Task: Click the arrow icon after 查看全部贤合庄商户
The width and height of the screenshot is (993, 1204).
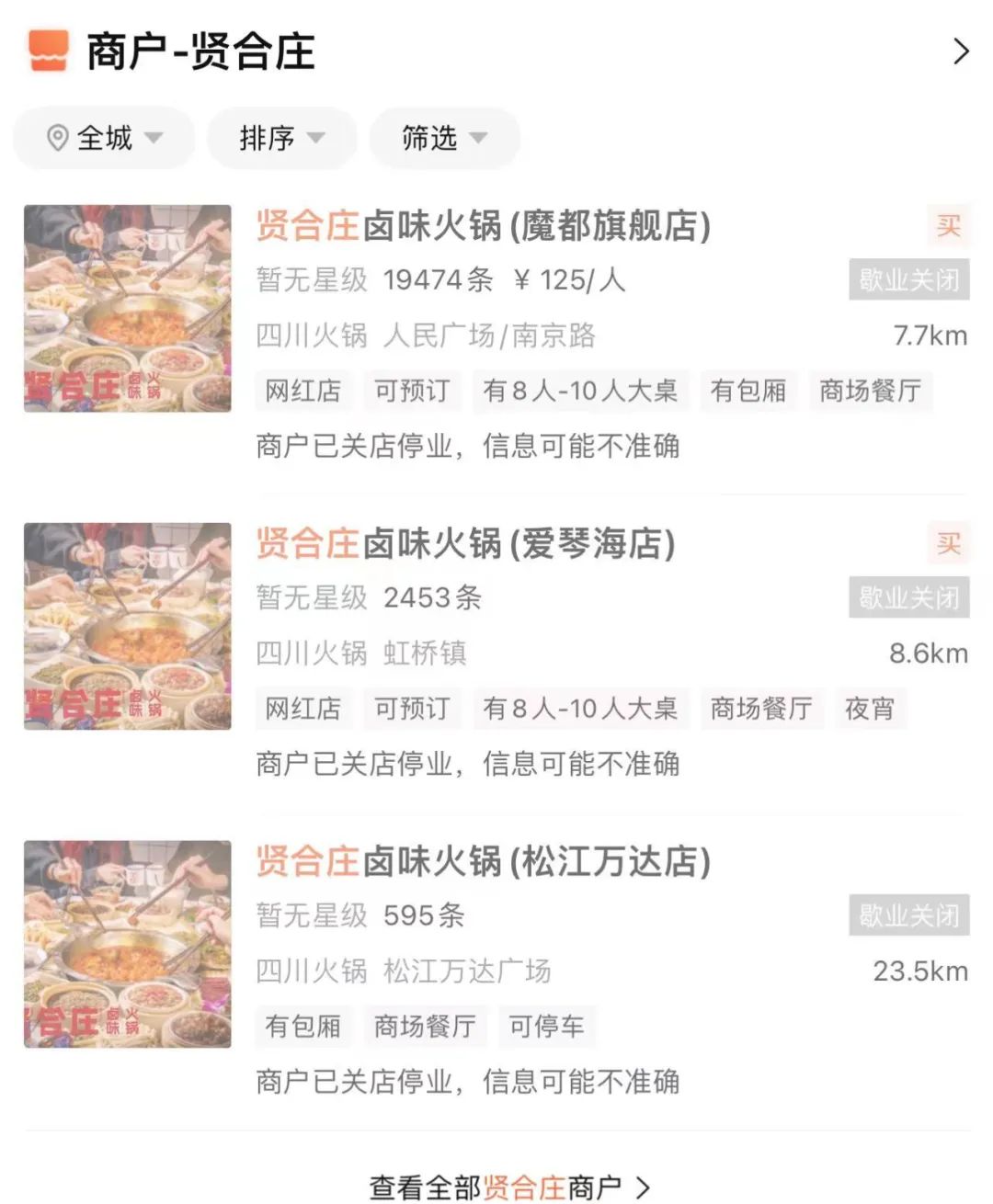Action: [x=644, y=1187]
